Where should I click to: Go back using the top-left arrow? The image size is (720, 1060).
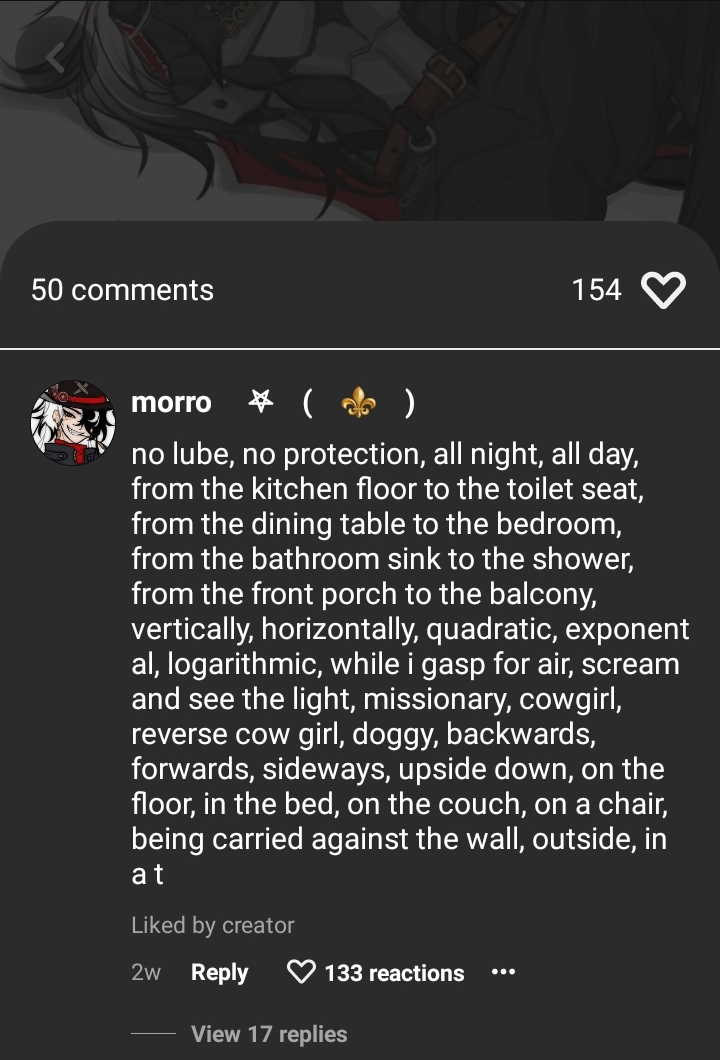55,58
